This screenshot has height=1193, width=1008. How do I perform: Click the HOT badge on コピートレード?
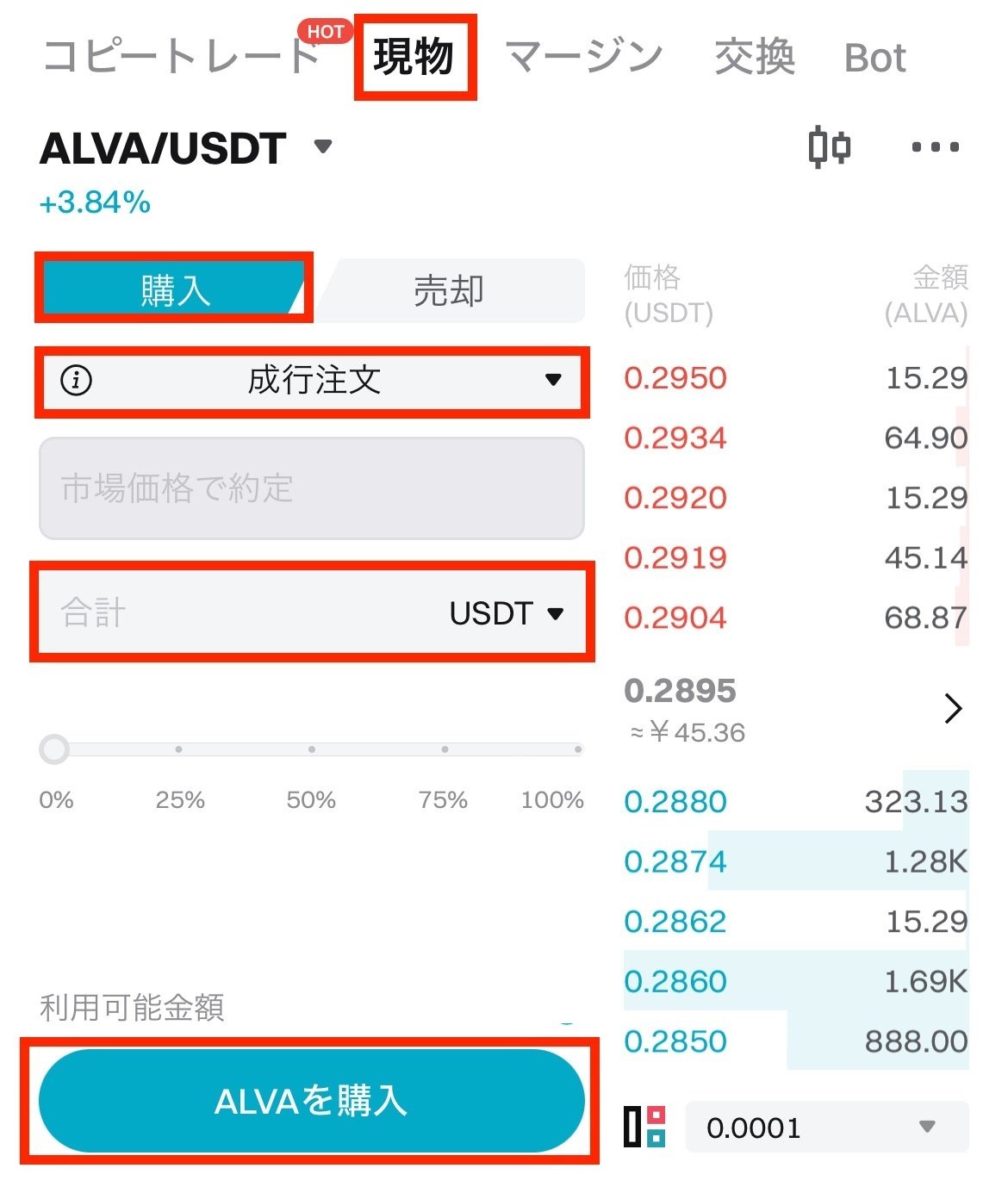tap(325, 32)
